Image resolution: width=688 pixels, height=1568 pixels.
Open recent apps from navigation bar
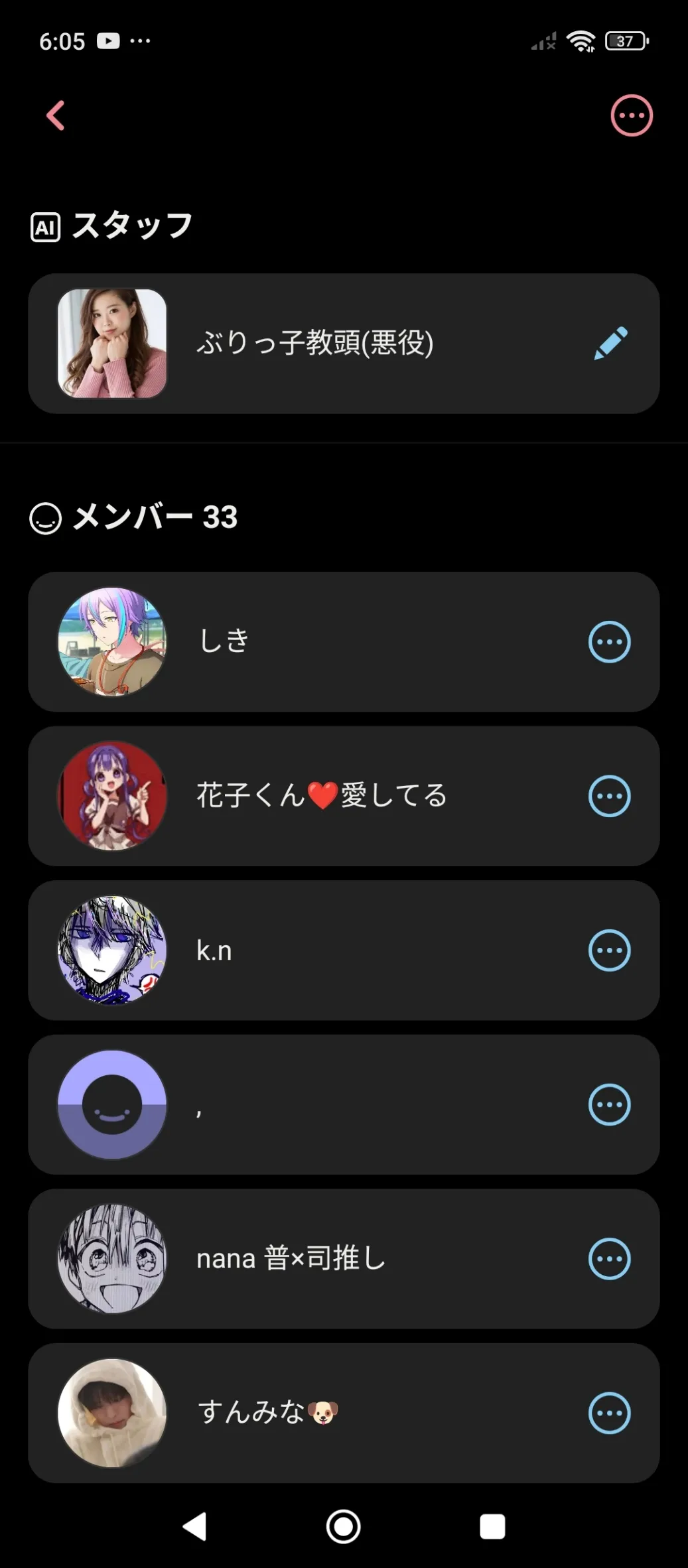492,1526
